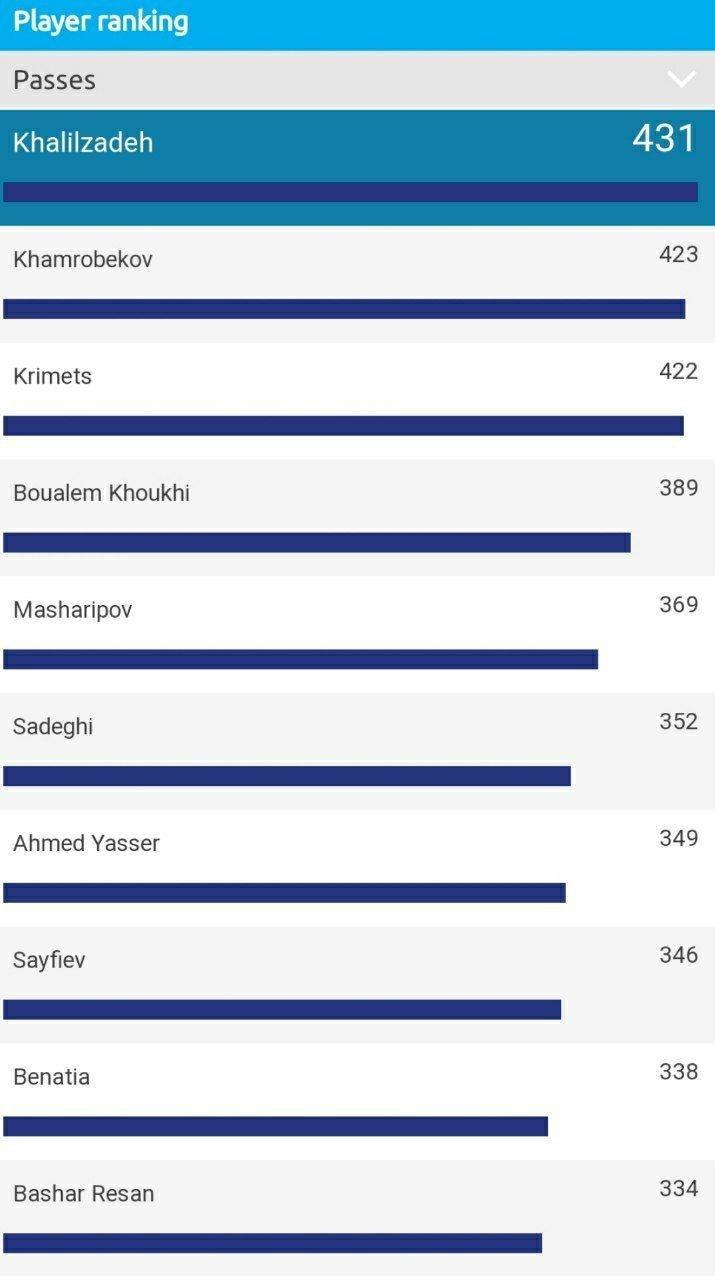The width and height of the screenshot is (715, 1276).
Task: Select the Bashar Resan row
Action: pyautogui.click(x=357, y=1217)
